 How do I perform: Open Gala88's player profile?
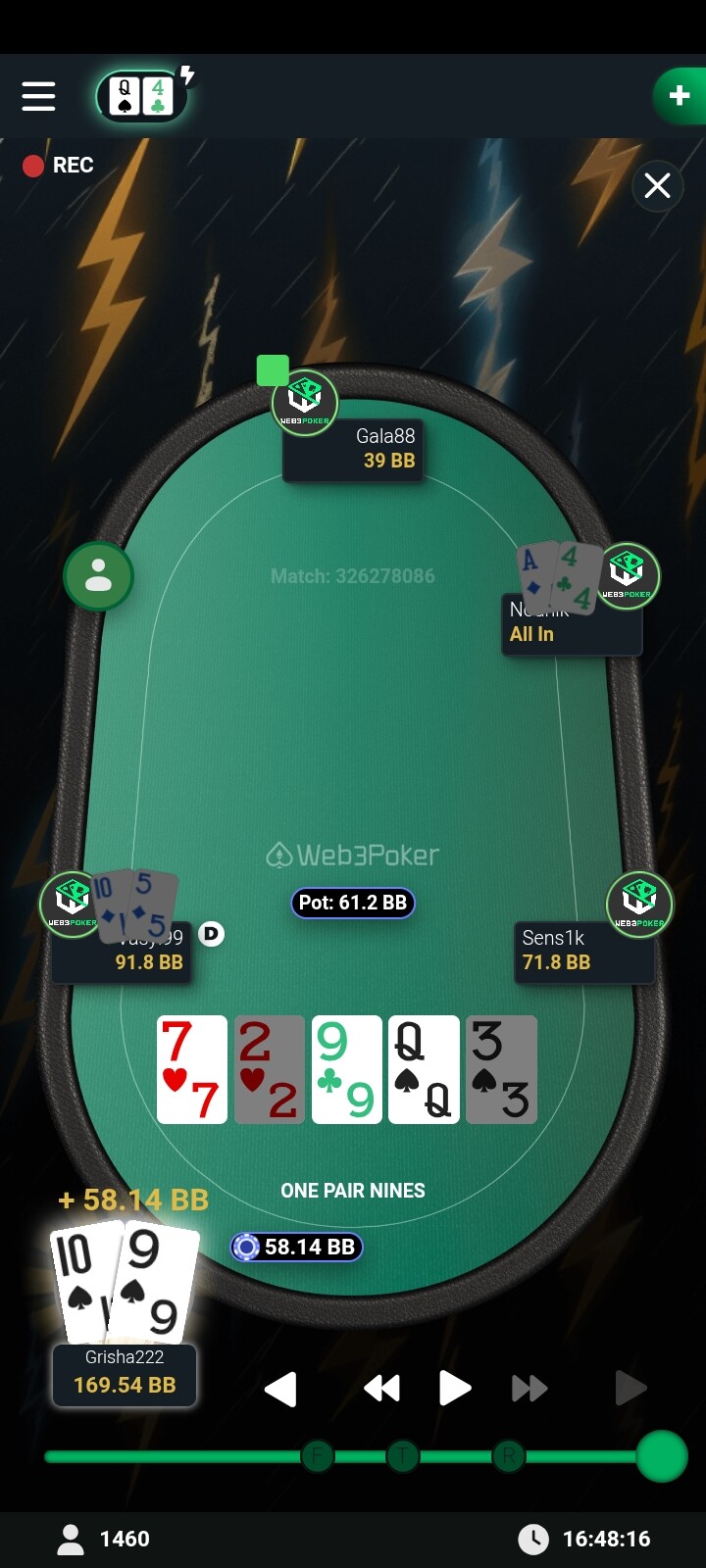305,403
